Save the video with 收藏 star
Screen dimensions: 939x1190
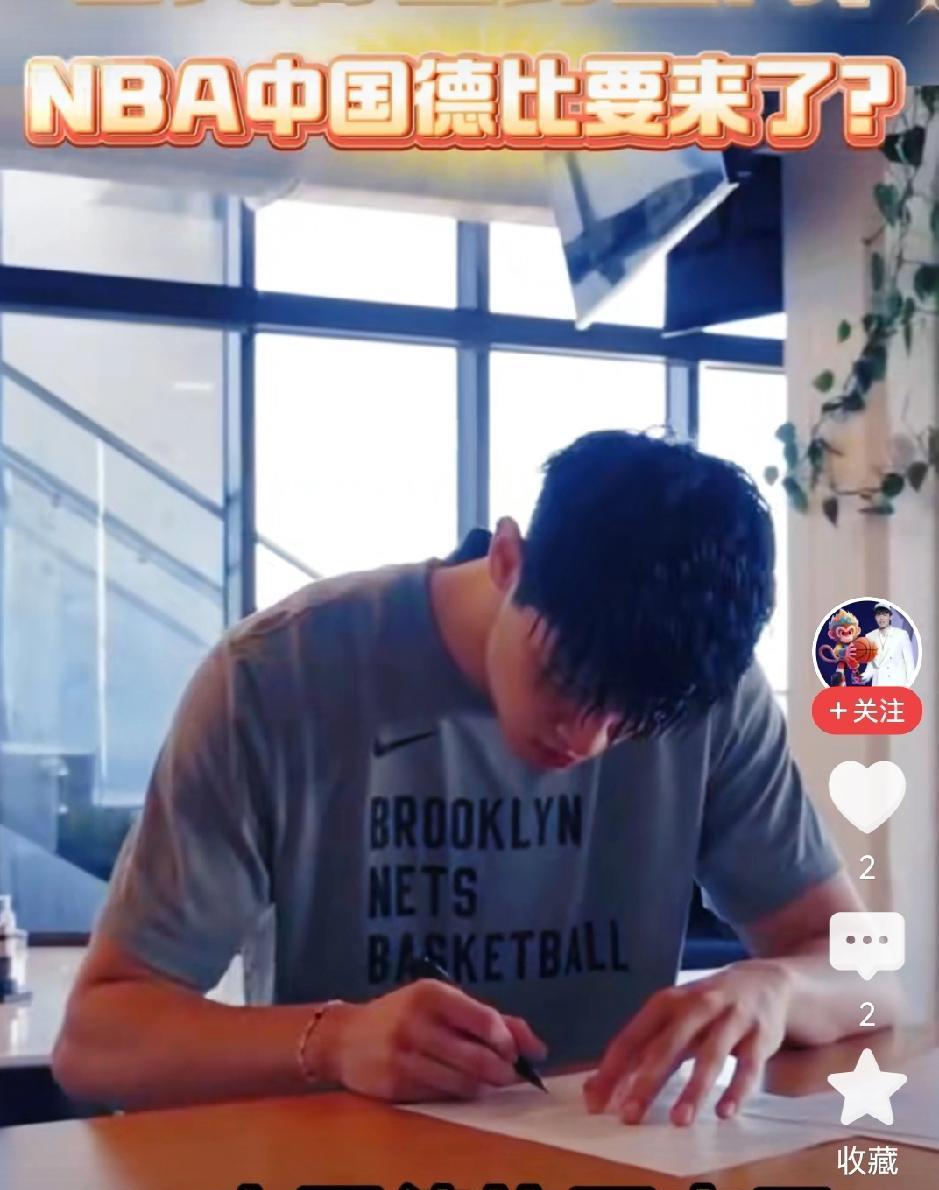point(866,1090)
